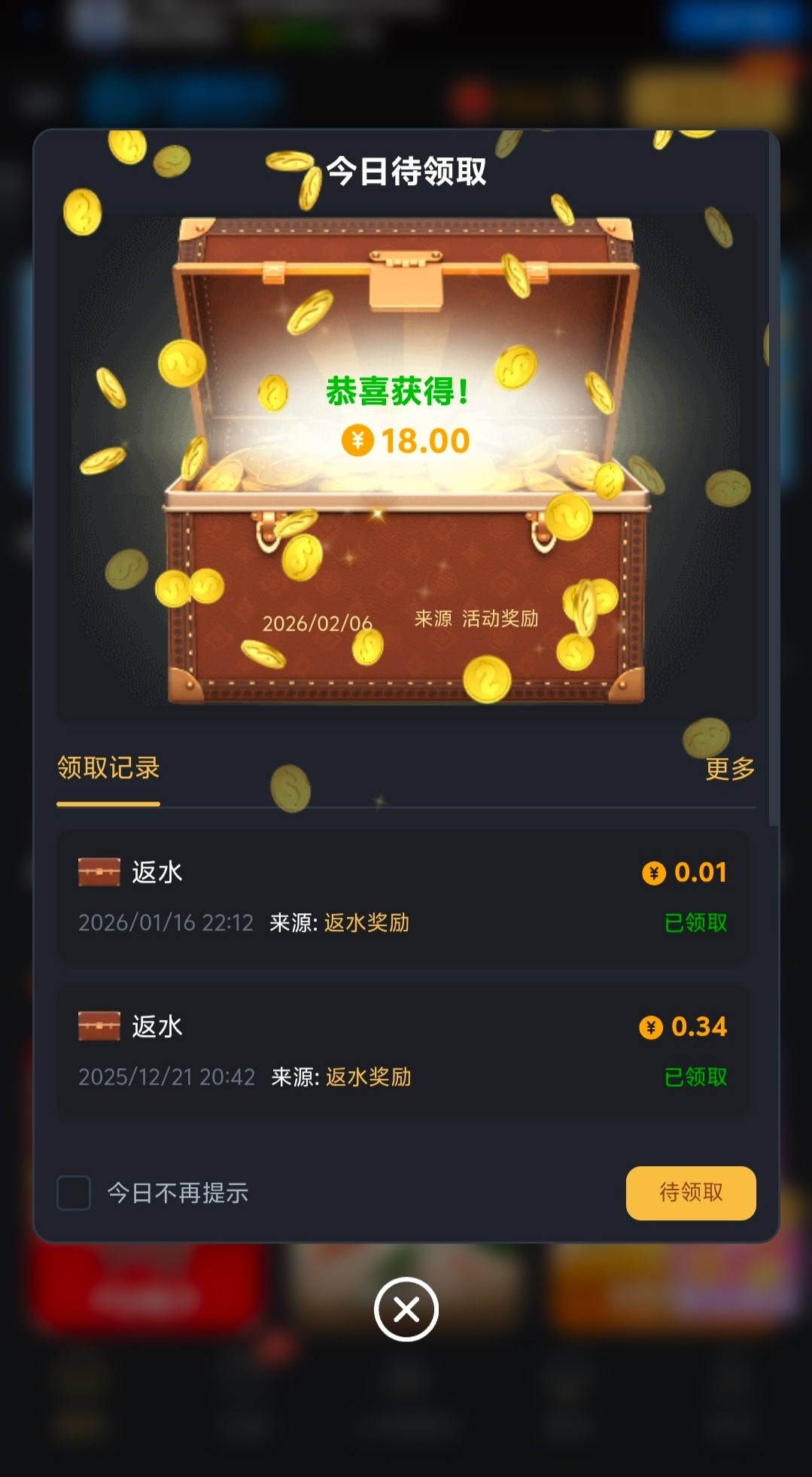Open the 返水 record of 0.01

pos(403,897)
